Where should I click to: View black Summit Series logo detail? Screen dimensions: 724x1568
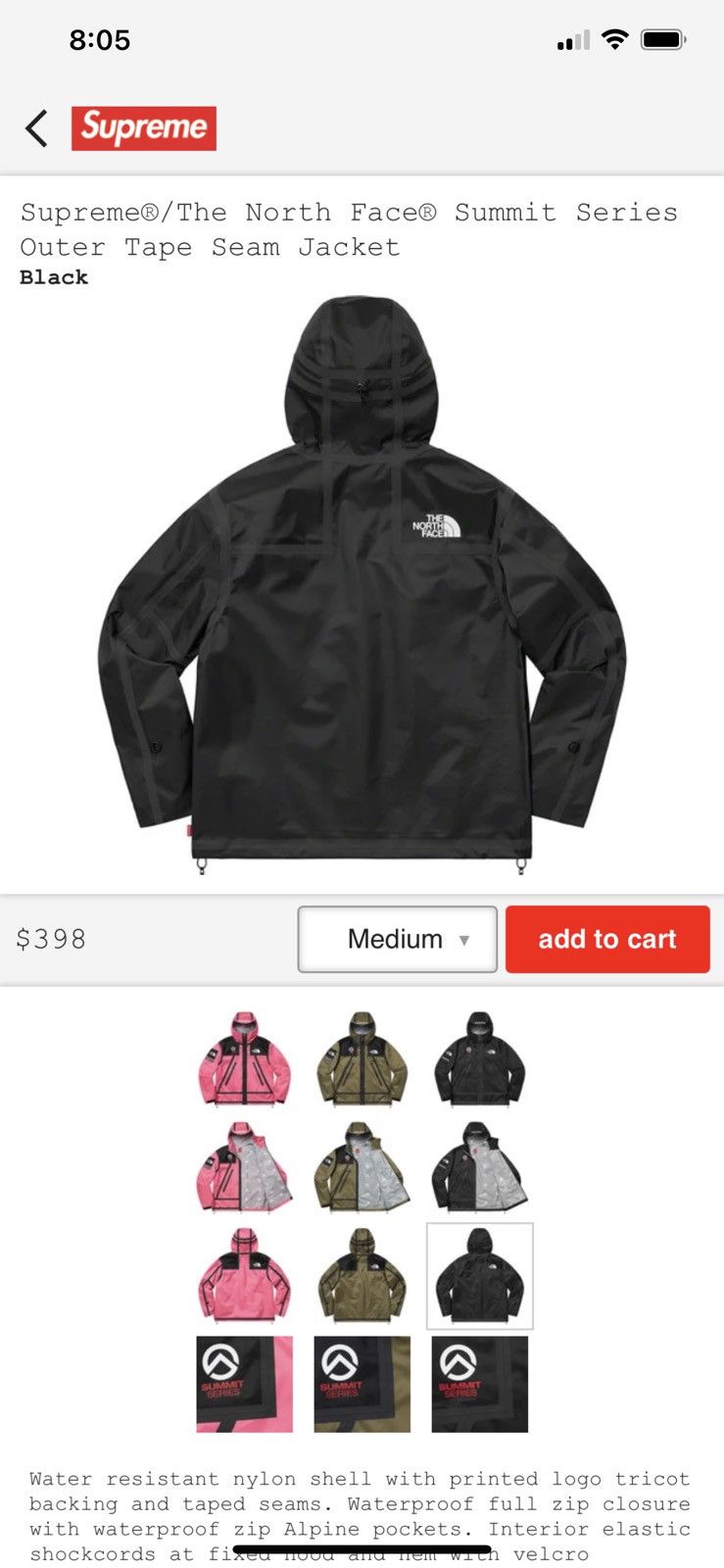pos(480,1384)
